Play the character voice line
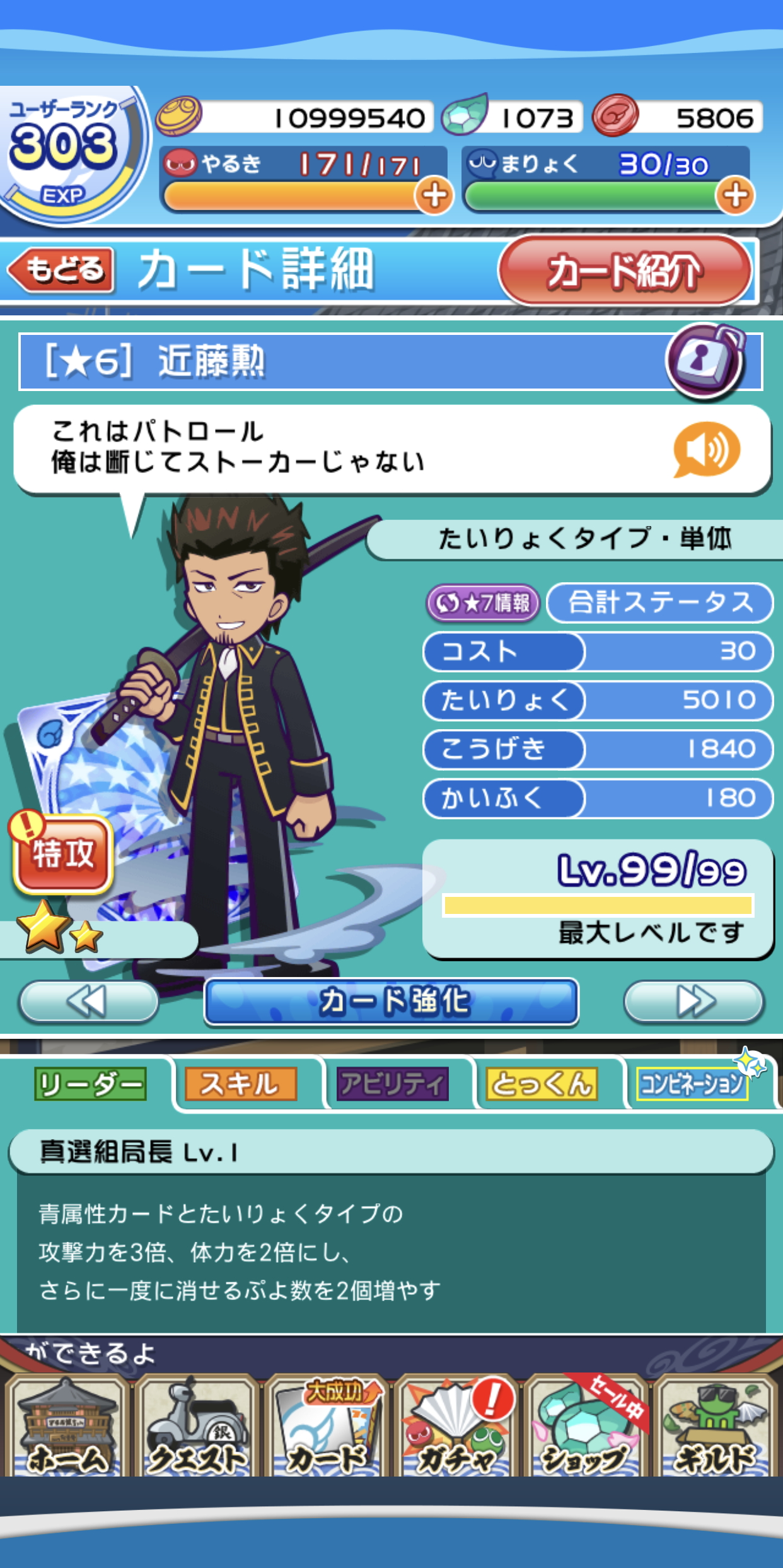Image resolution: width=783 pixels, height=1568 pixels. tap(706, 450)
